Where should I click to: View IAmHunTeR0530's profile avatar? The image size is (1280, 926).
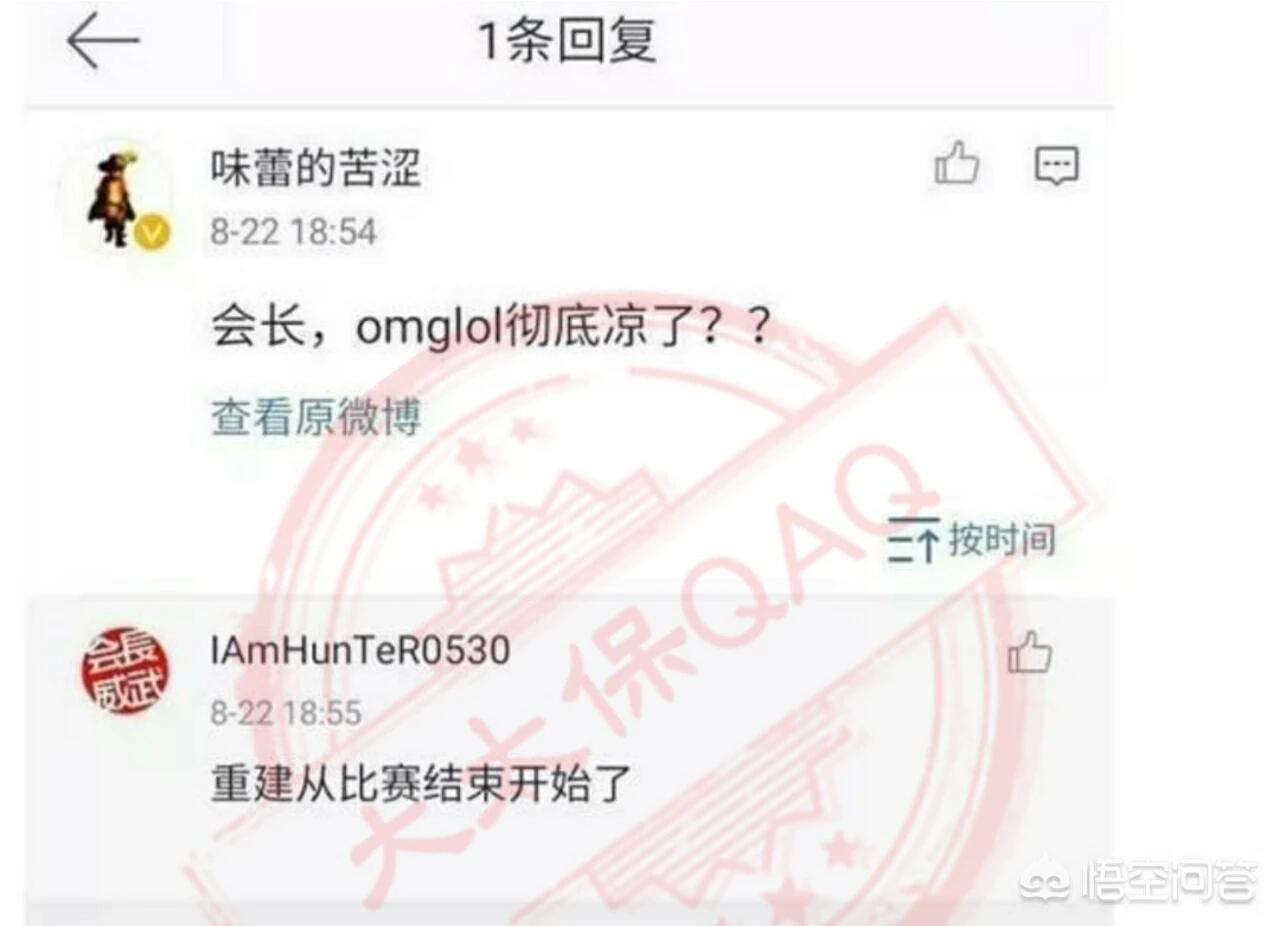click(125, 671)
